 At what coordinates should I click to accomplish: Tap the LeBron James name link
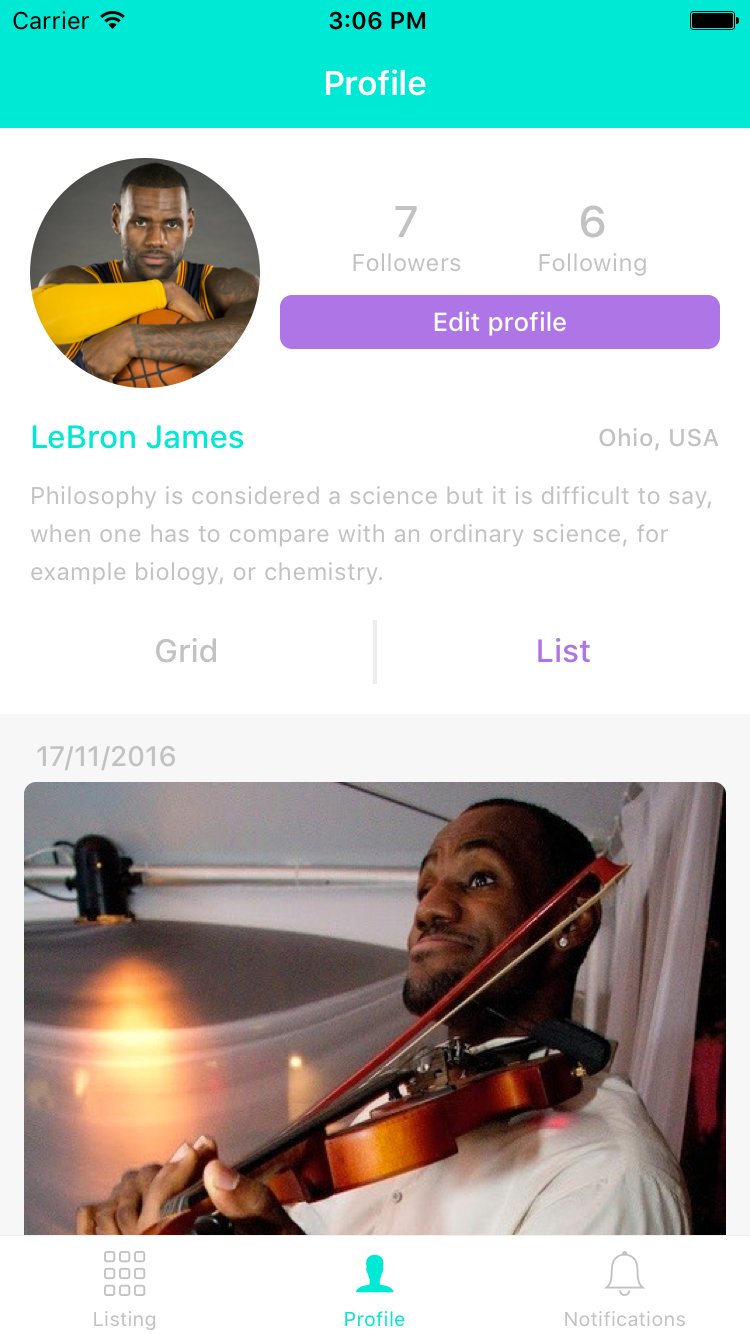[137, 437]
